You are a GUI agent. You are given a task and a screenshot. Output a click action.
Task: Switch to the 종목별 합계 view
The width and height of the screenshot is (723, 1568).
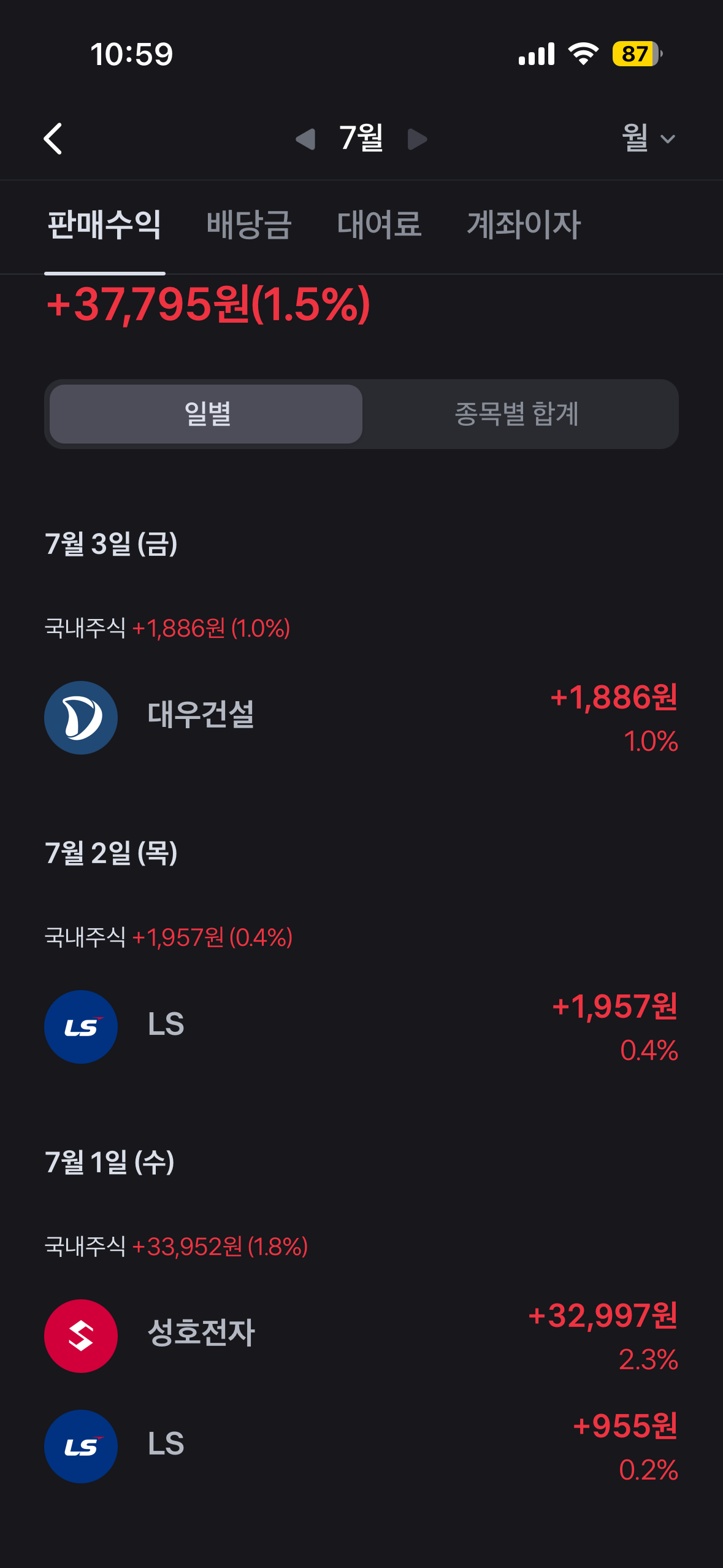[518, 414]
